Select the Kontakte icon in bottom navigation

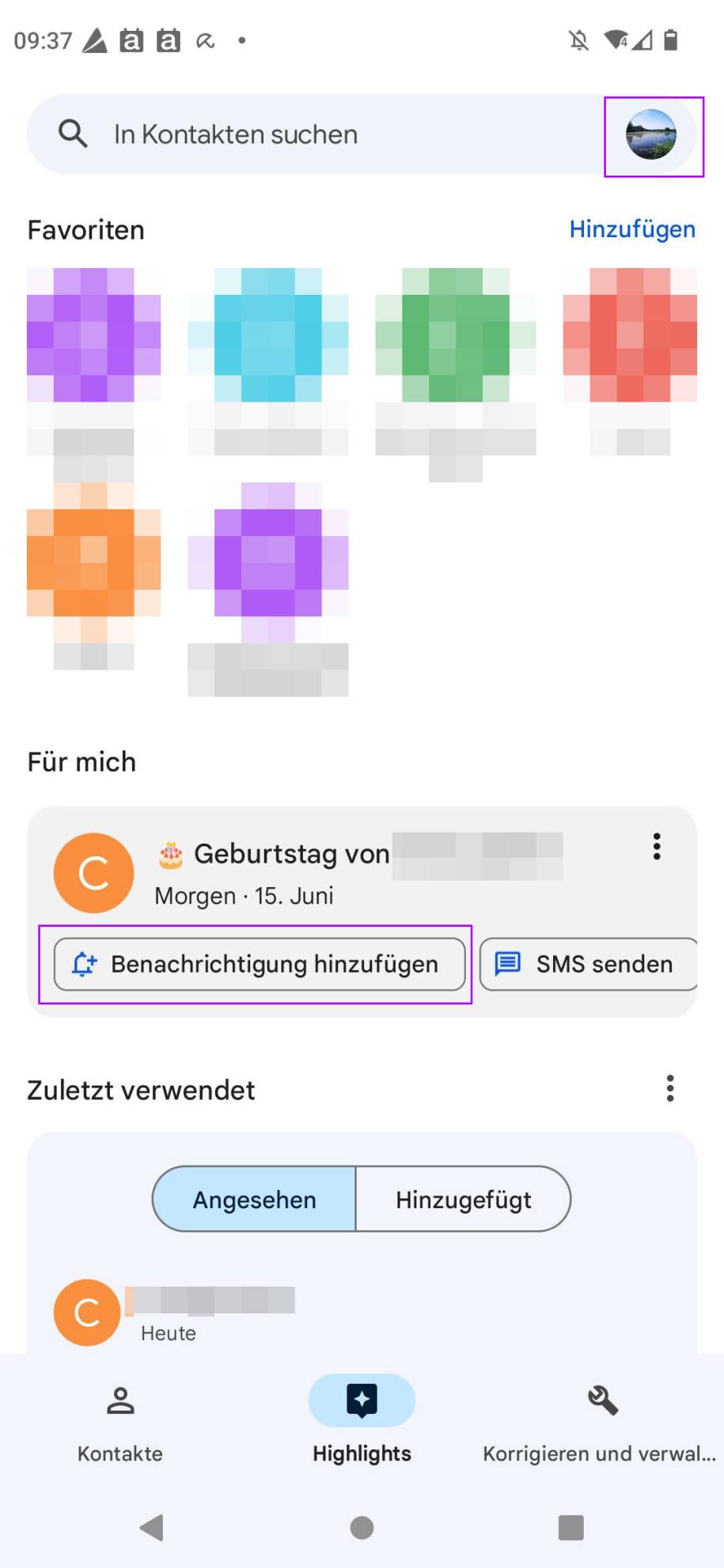pos(120,1400)
